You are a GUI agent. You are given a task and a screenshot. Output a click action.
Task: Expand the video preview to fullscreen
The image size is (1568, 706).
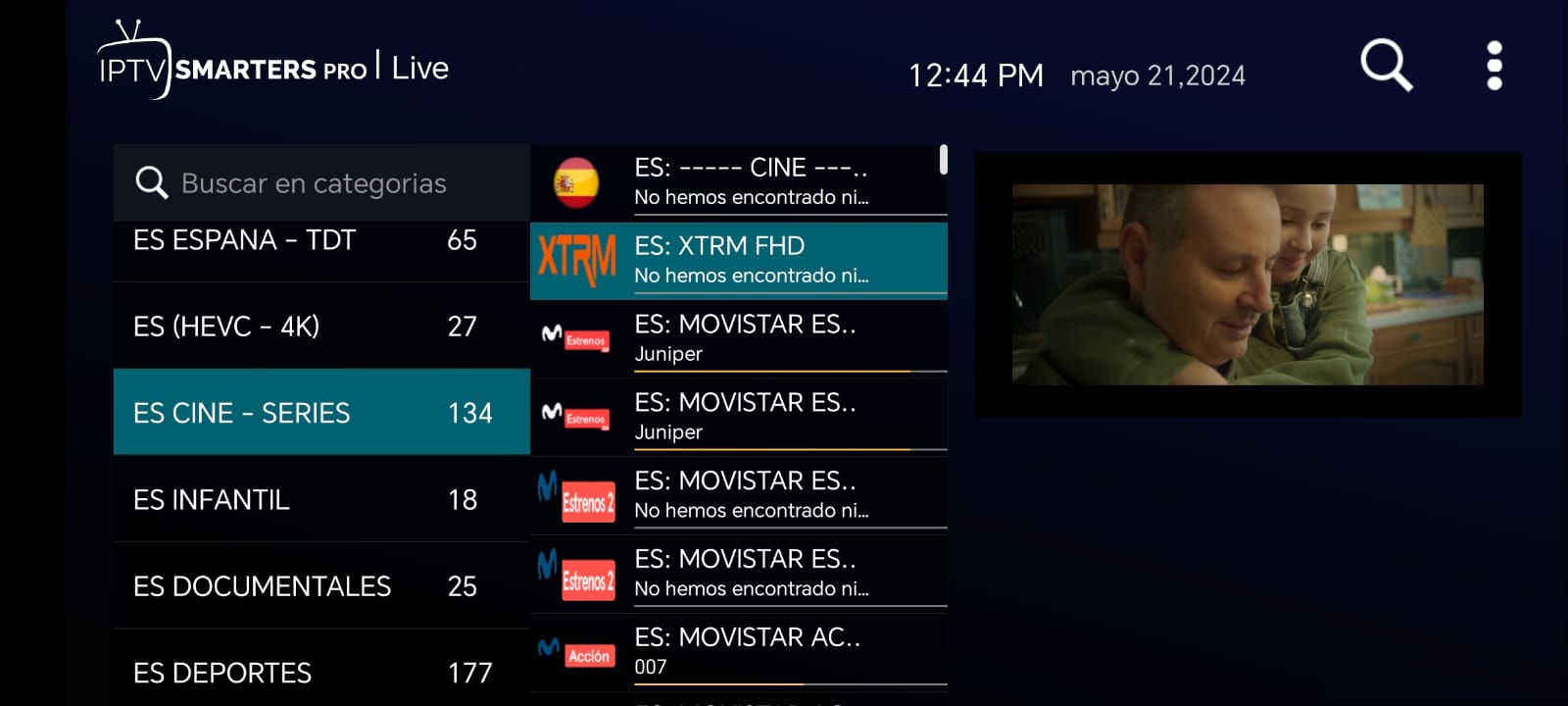[x=1247, y=284]
